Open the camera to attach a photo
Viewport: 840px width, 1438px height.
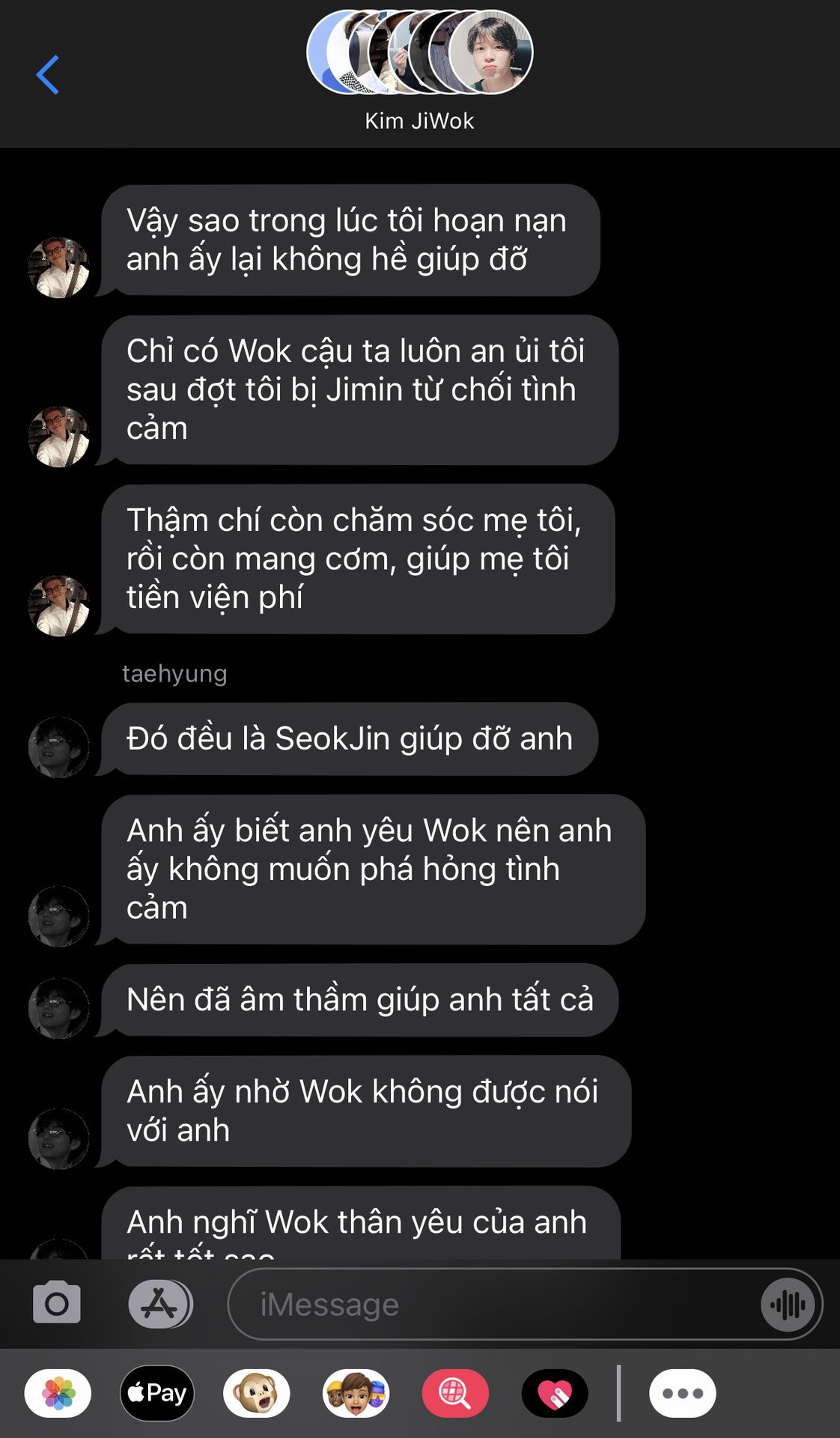click(57, 1302)
